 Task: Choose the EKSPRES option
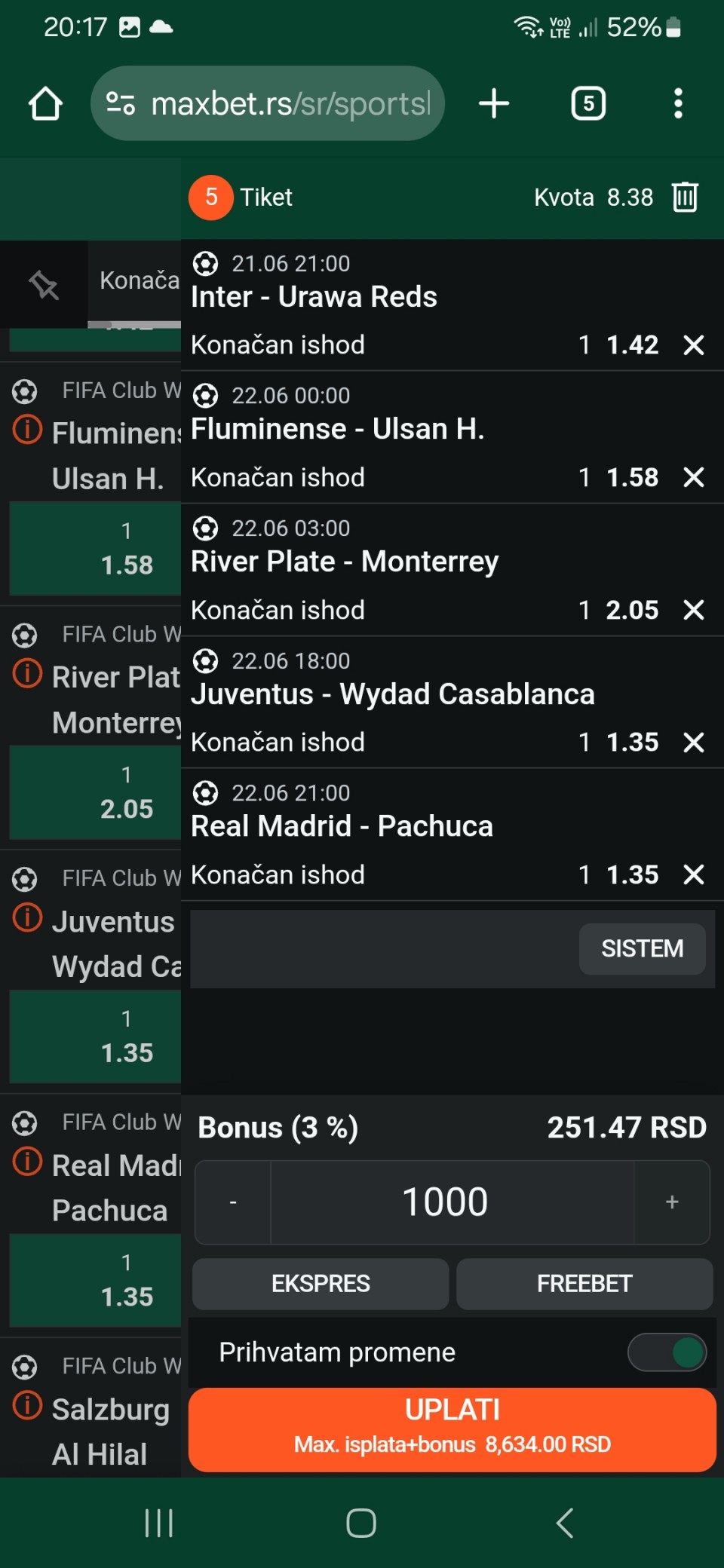pos(321,1284)
